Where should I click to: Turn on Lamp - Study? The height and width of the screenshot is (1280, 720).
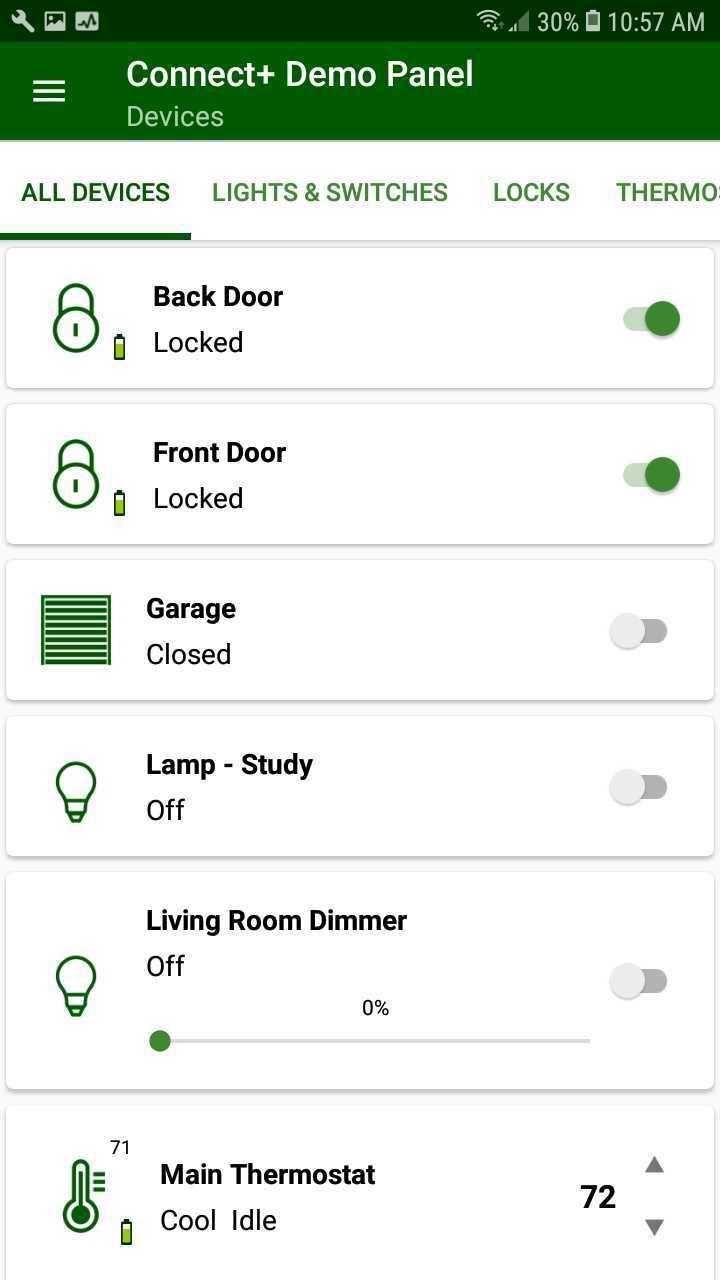(x=639, y=787)
